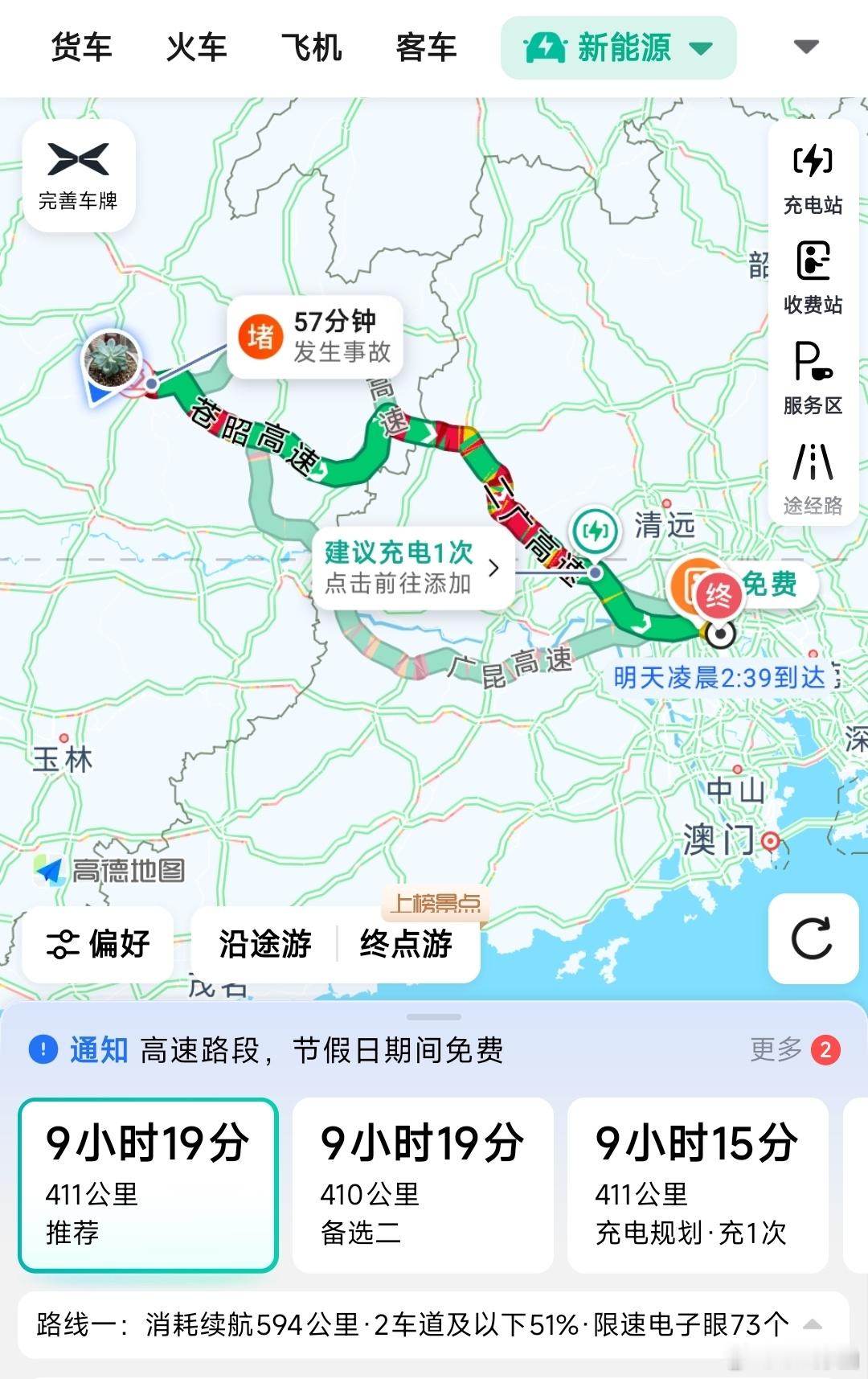Viewport: 868px width, 1379px height.
Task: Click 更多 to see more notifications
Action: click(x=776, y=1049)
